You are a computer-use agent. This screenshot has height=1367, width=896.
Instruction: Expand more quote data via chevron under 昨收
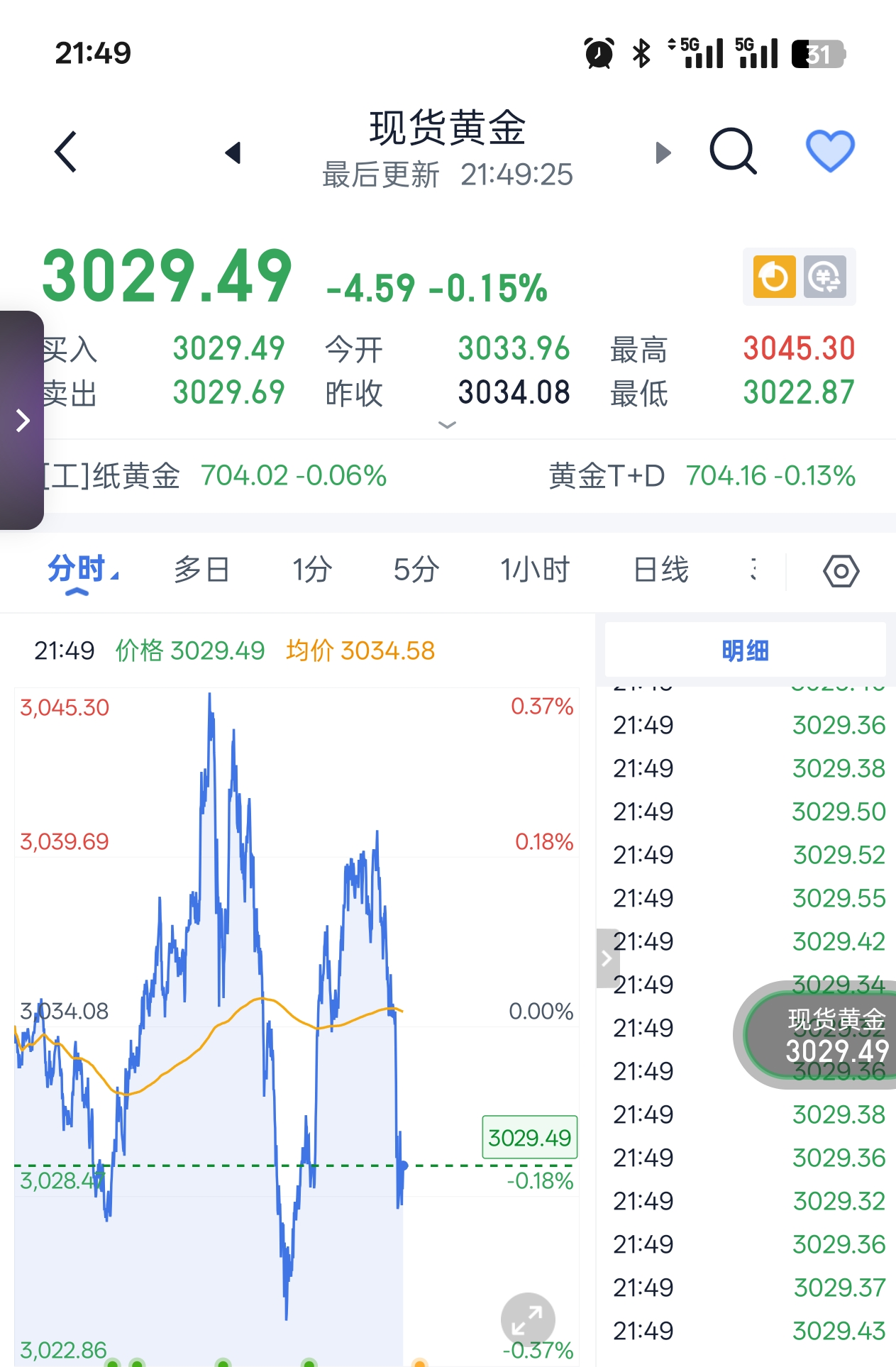pyautogui.click(x=446, y=424)
